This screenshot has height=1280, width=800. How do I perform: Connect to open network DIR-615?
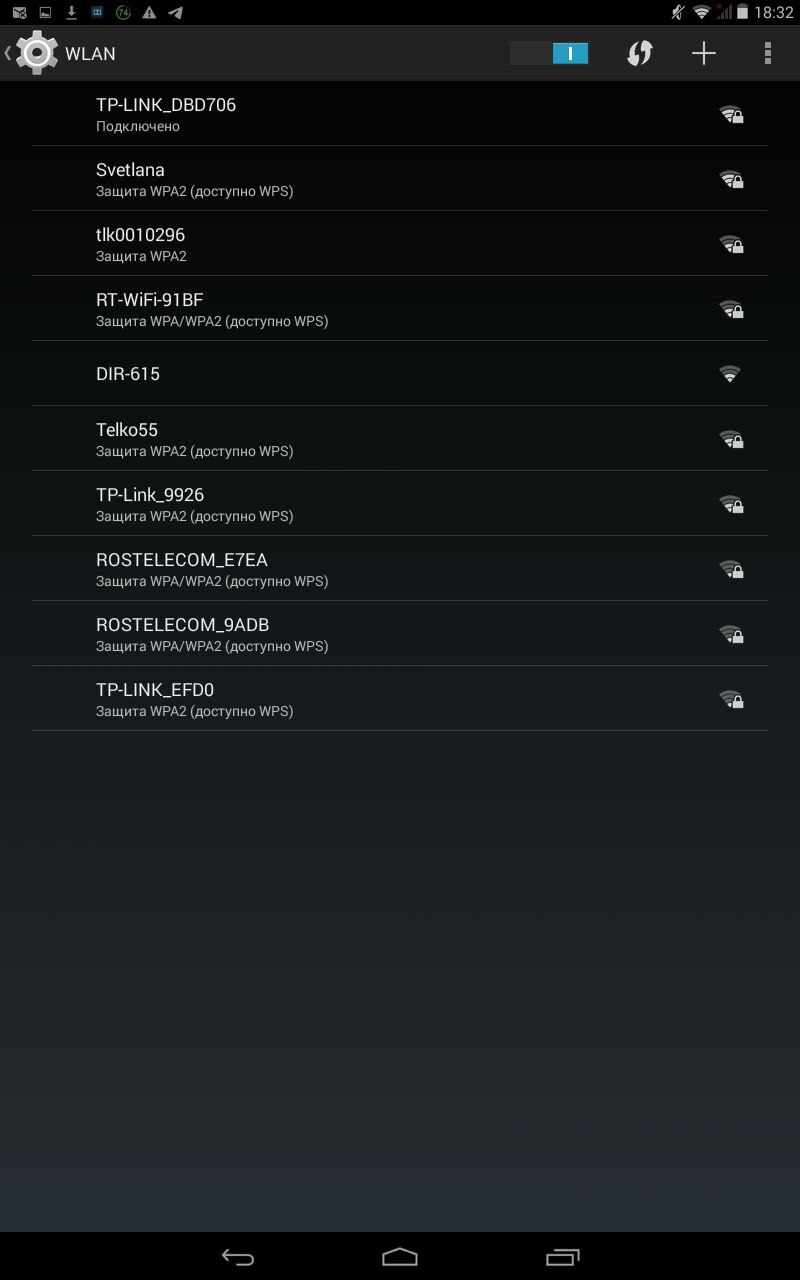(x=400, y=374)
